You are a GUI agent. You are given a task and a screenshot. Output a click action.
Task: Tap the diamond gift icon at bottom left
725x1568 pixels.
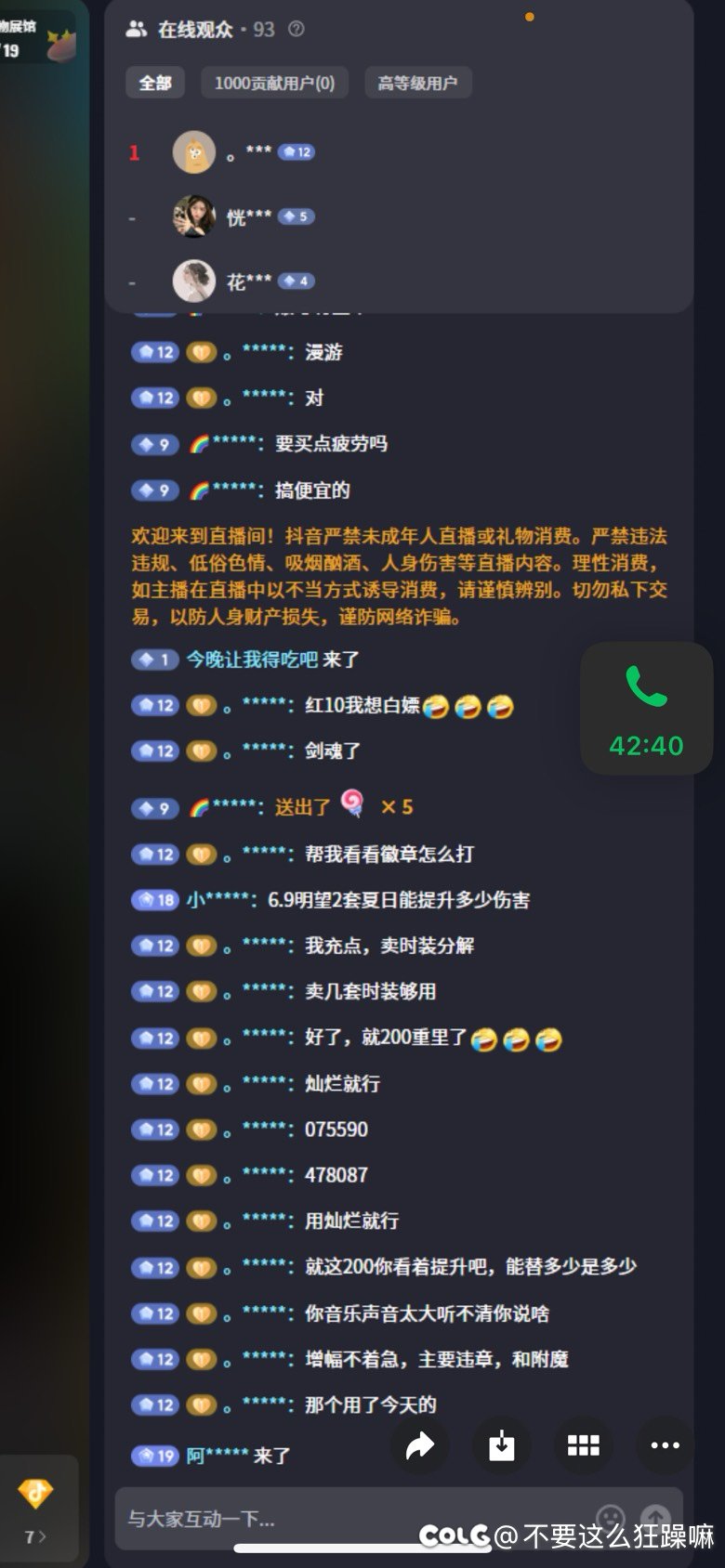pos(36,1495)
